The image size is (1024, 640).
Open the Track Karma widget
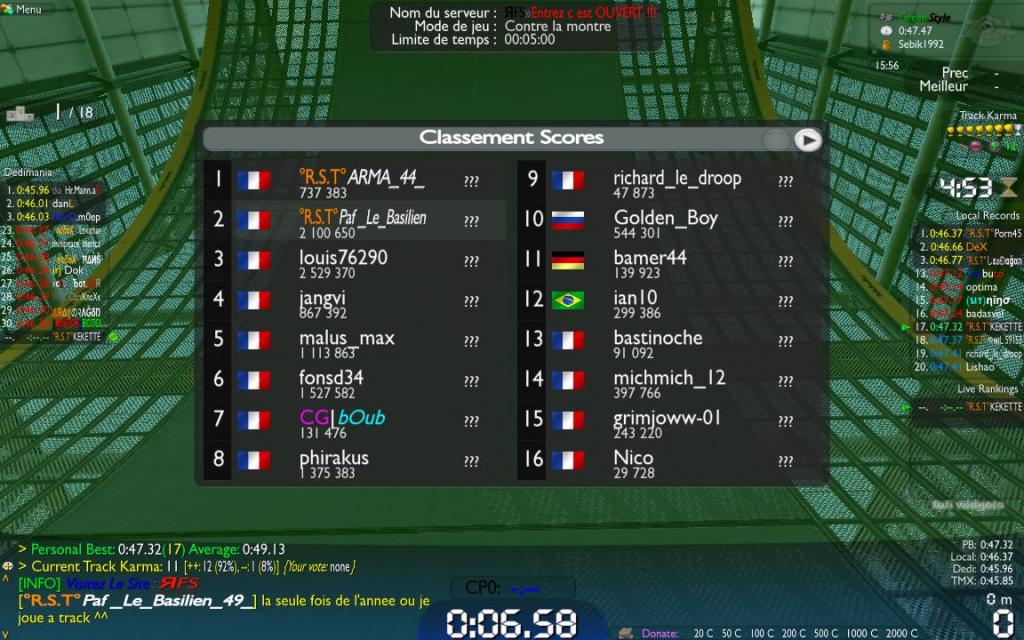[x=987, y=116]
